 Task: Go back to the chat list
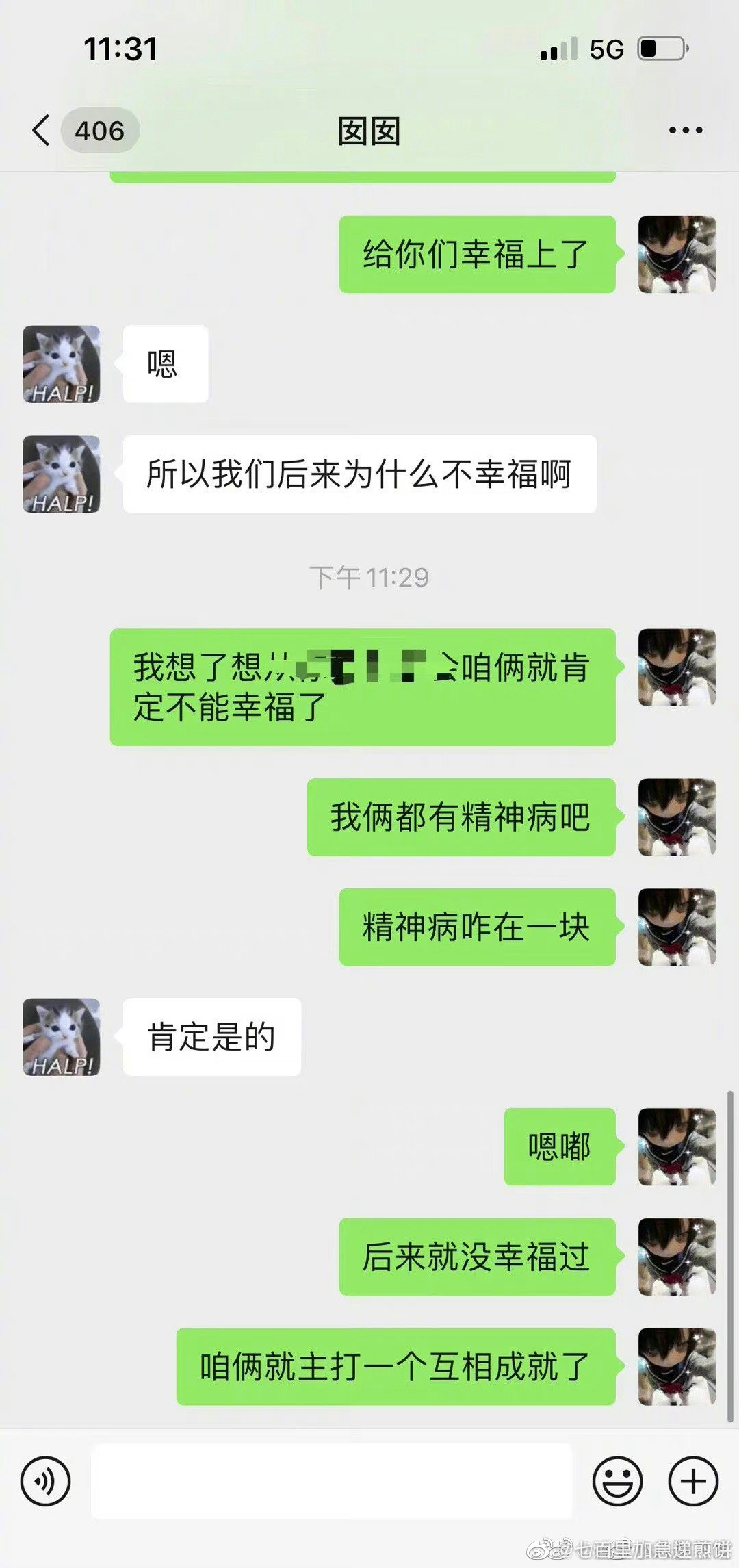[x=41, y=130]
